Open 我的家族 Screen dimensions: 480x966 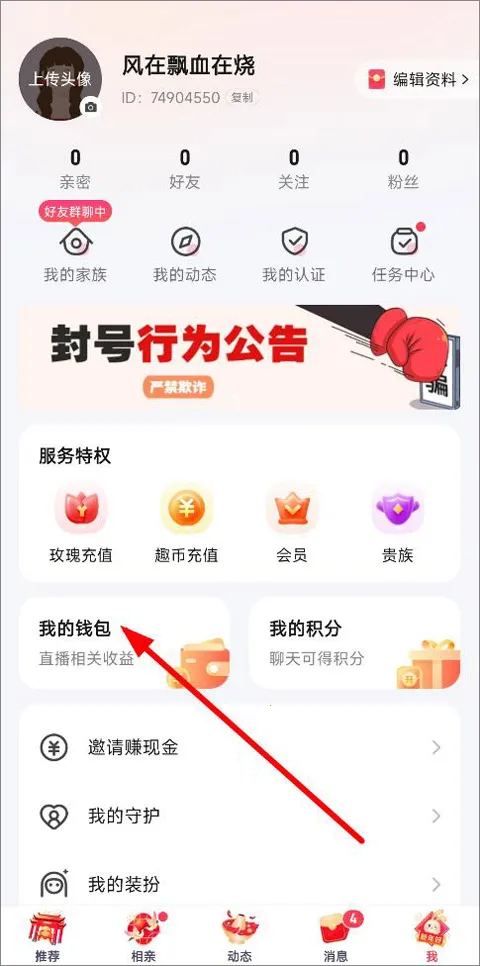click(x=75, y=254)
